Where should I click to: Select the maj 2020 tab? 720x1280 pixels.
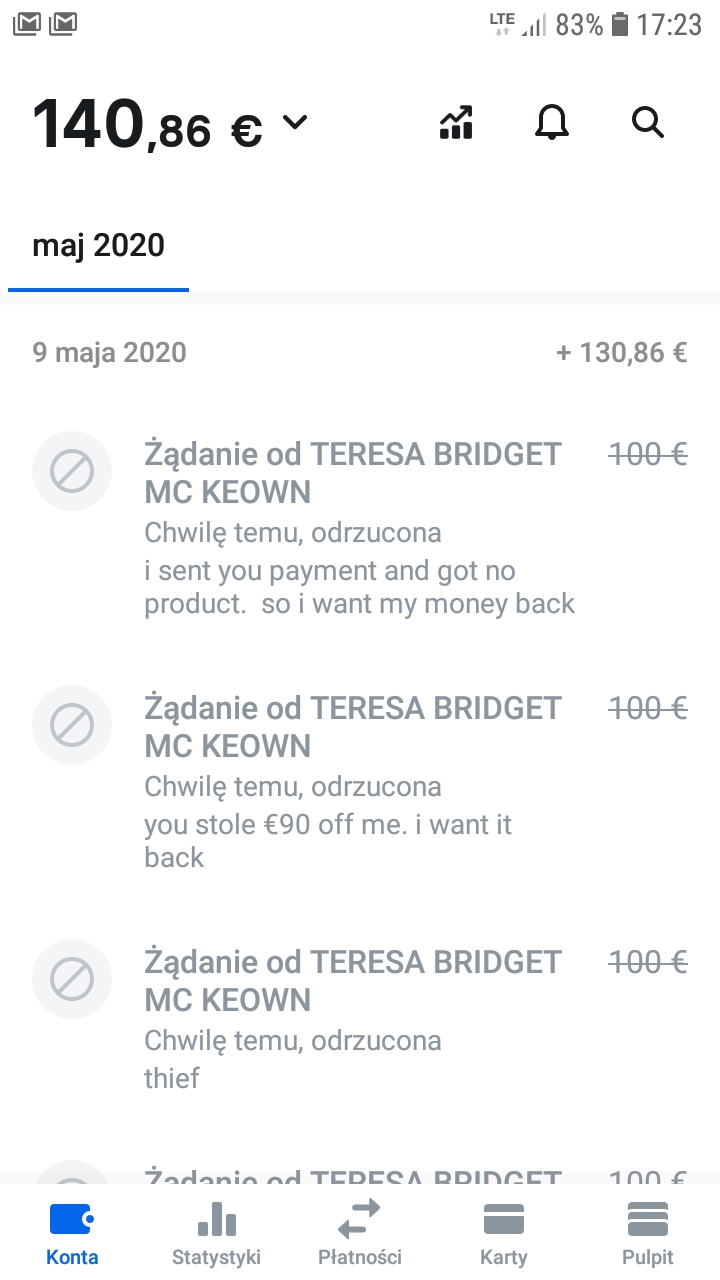click(x=99, y=246)
